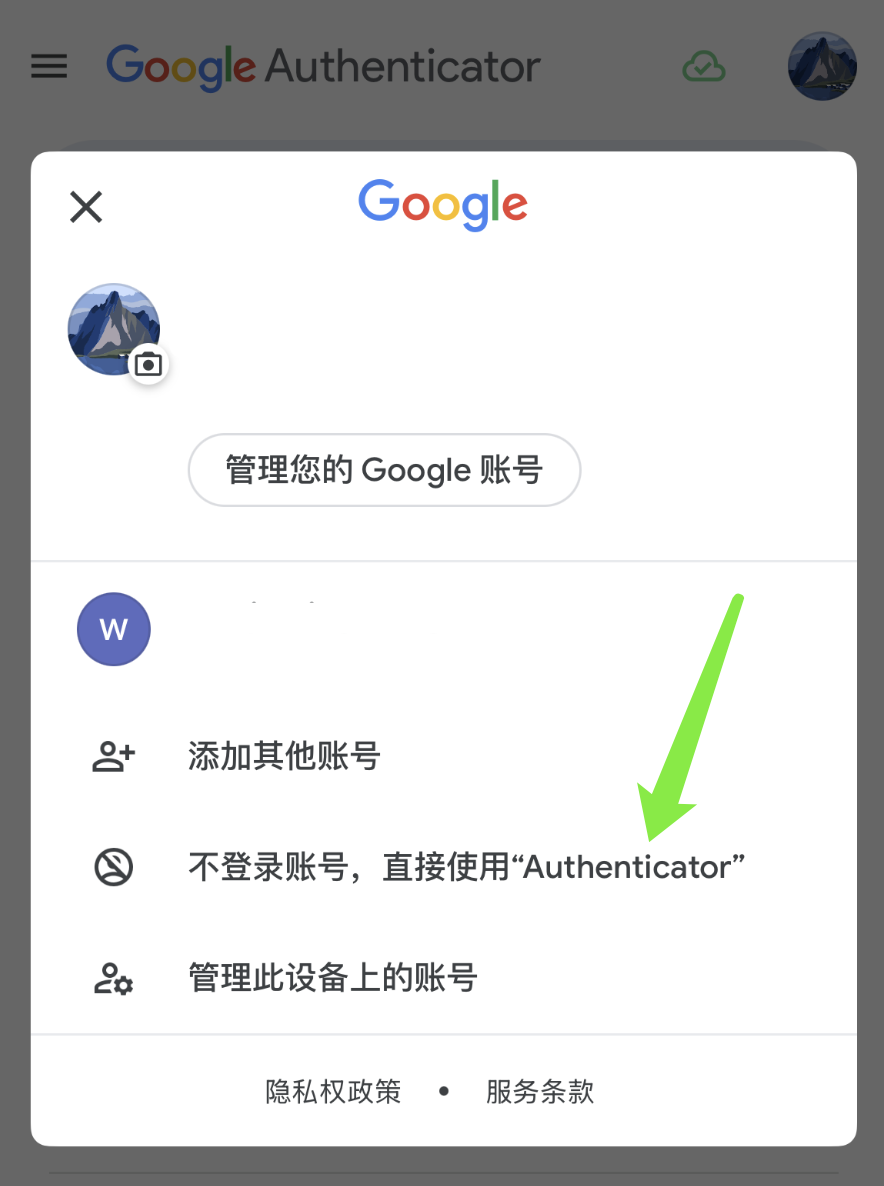Open the top-right profile avatar
884x1186 pixels.
(x=822, y=66)
